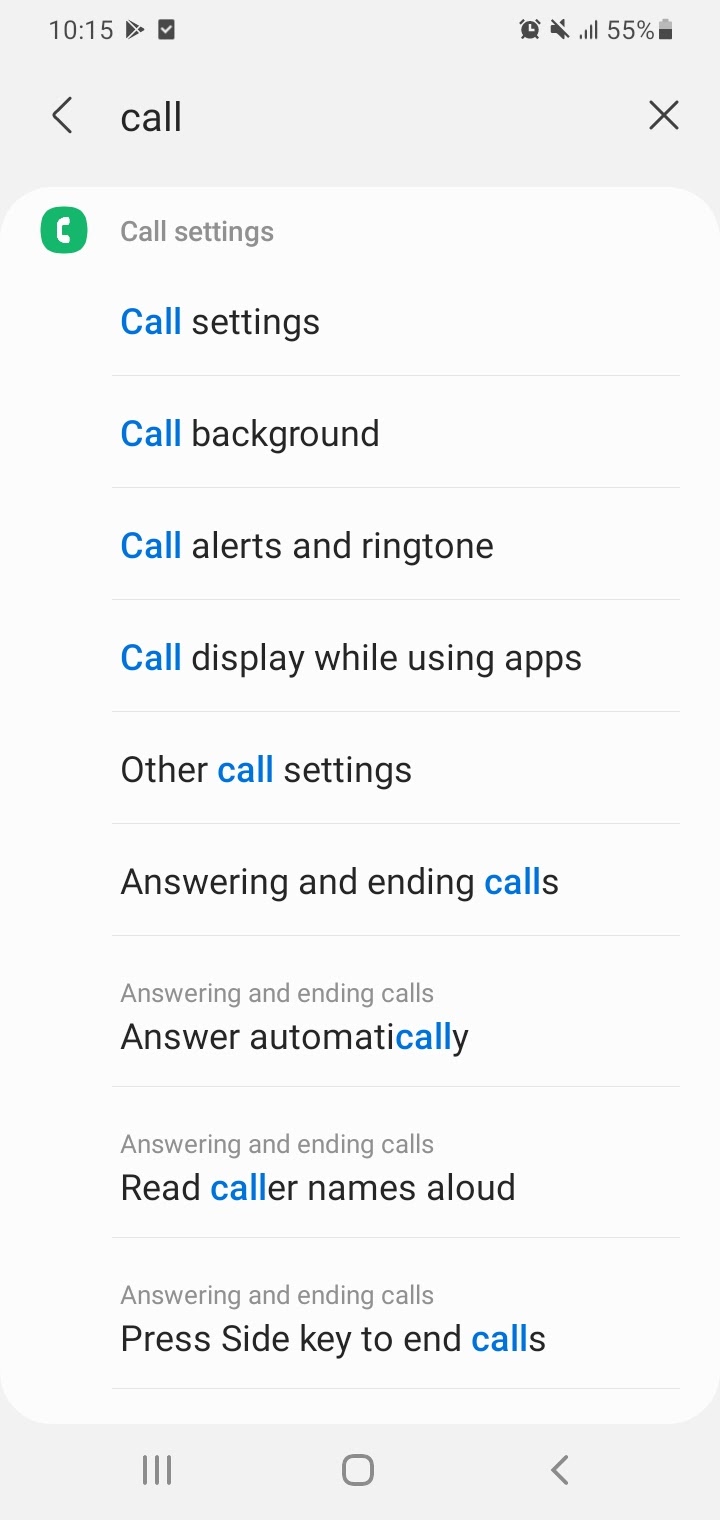Go to the home screen

(x=358, y=1470)
